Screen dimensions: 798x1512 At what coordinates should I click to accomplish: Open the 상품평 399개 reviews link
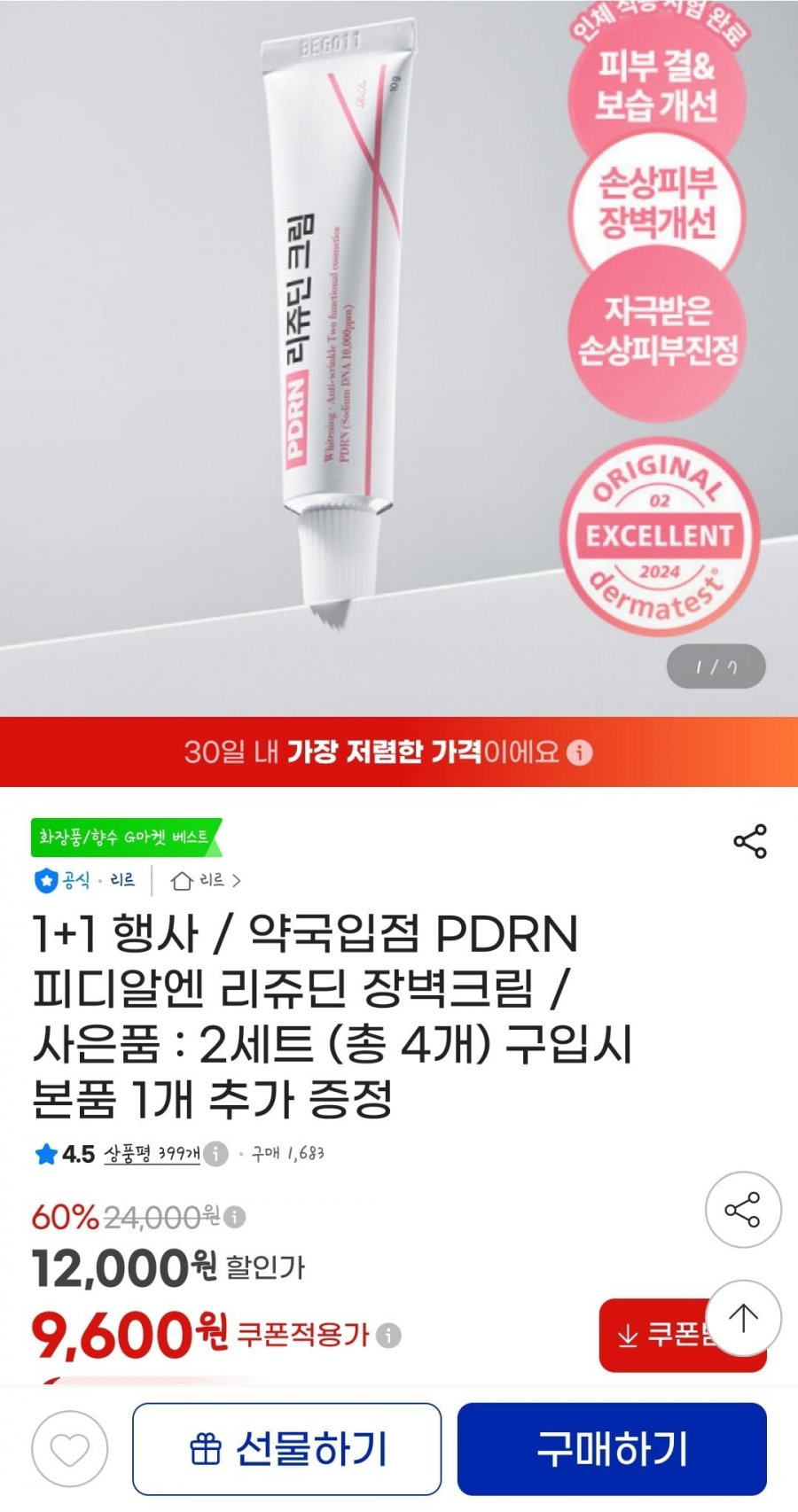point(152,1153)
